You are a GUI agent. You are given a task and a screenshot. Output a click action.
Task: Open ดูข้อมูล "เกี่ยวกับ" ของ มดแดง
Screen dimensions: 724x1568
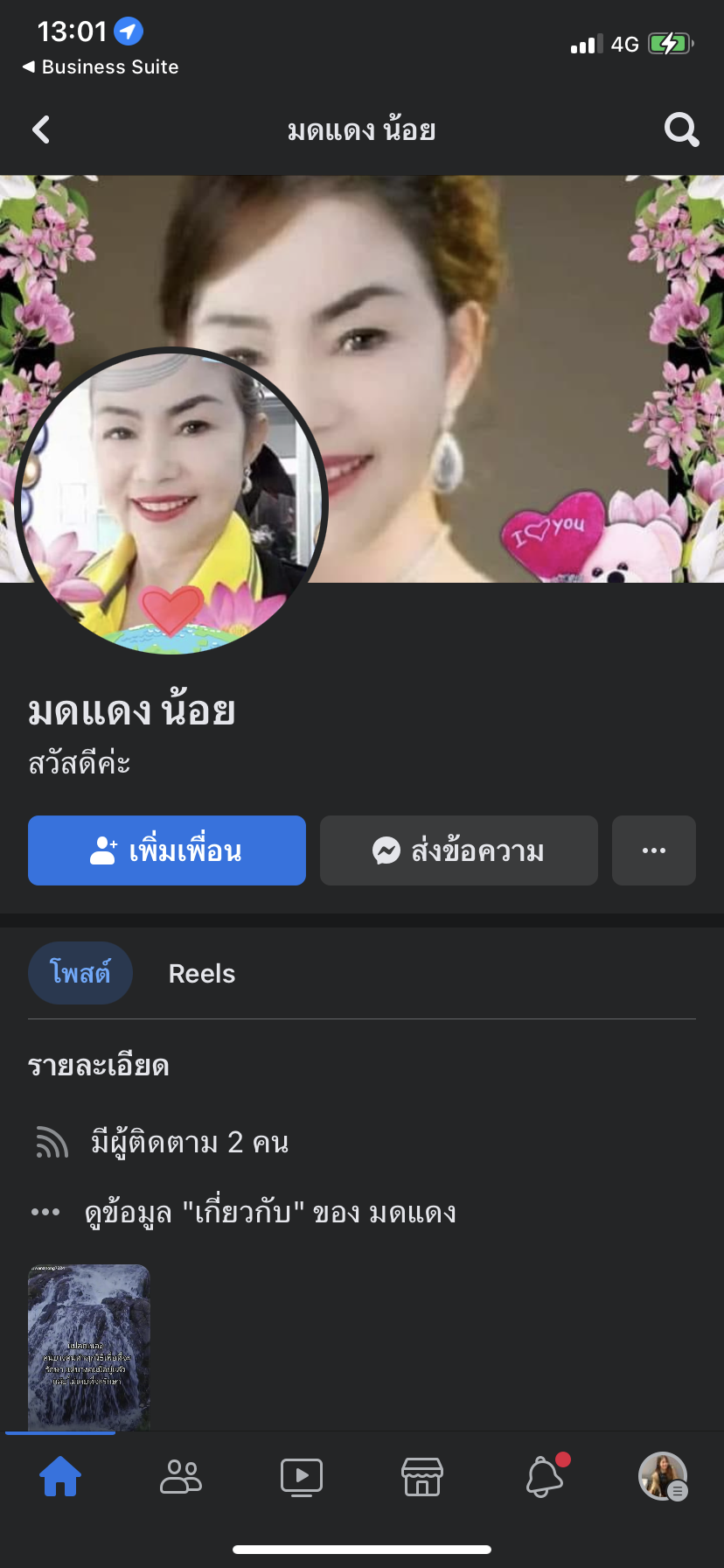point(269,1213)
